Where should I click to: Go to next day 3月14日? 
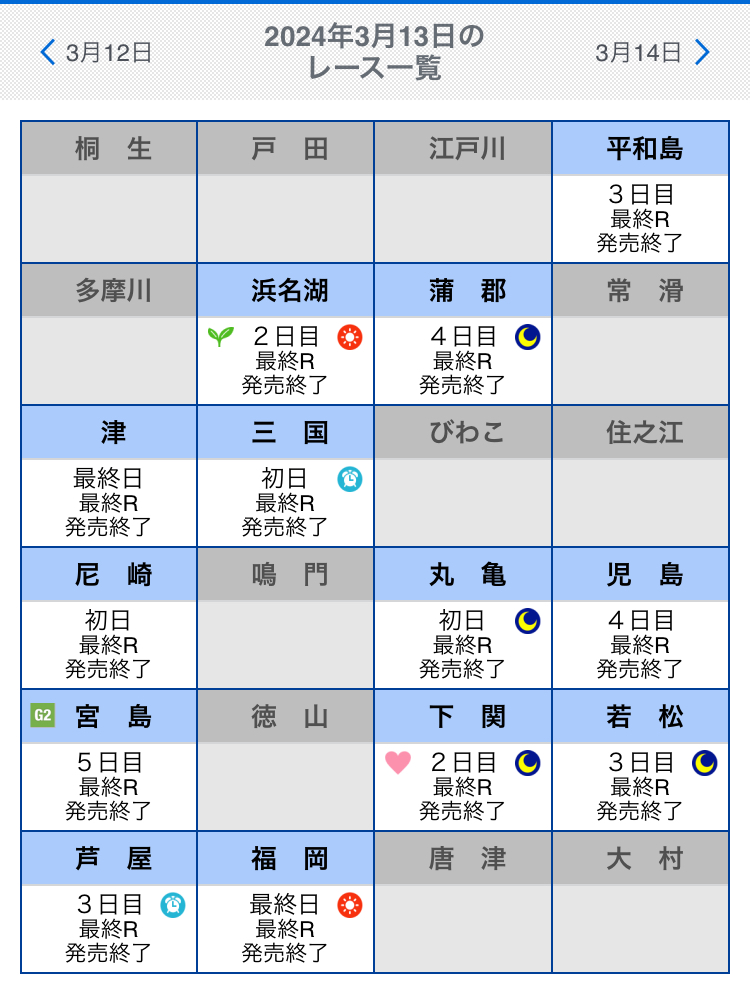pyautogui.click(x=653, y=52)
